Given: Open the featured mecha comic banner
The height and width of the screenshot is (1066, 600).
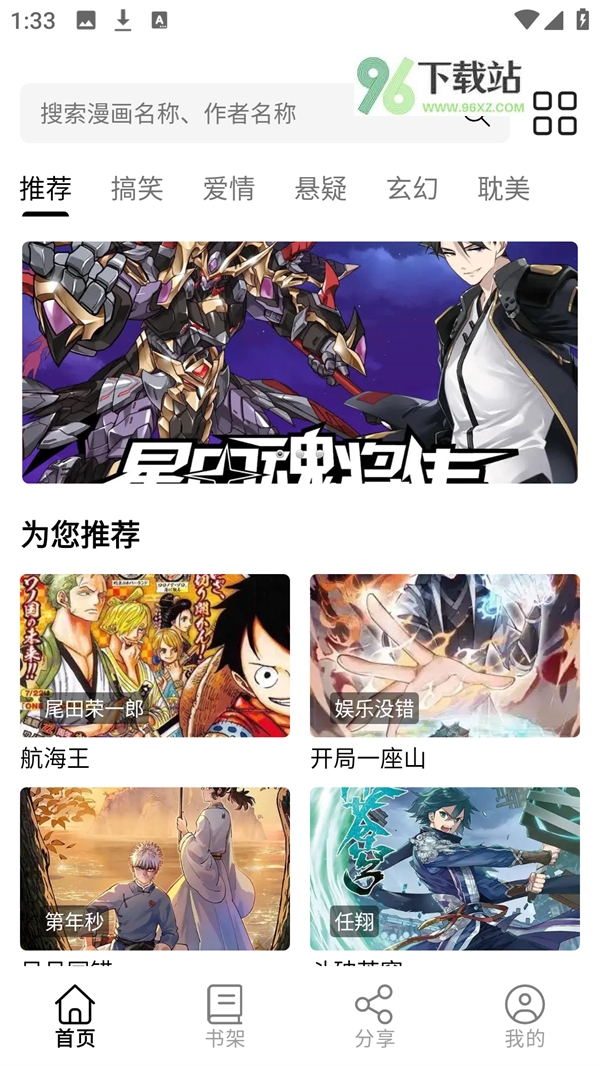Looking at the screenshot, I should (x=300, y=362).
